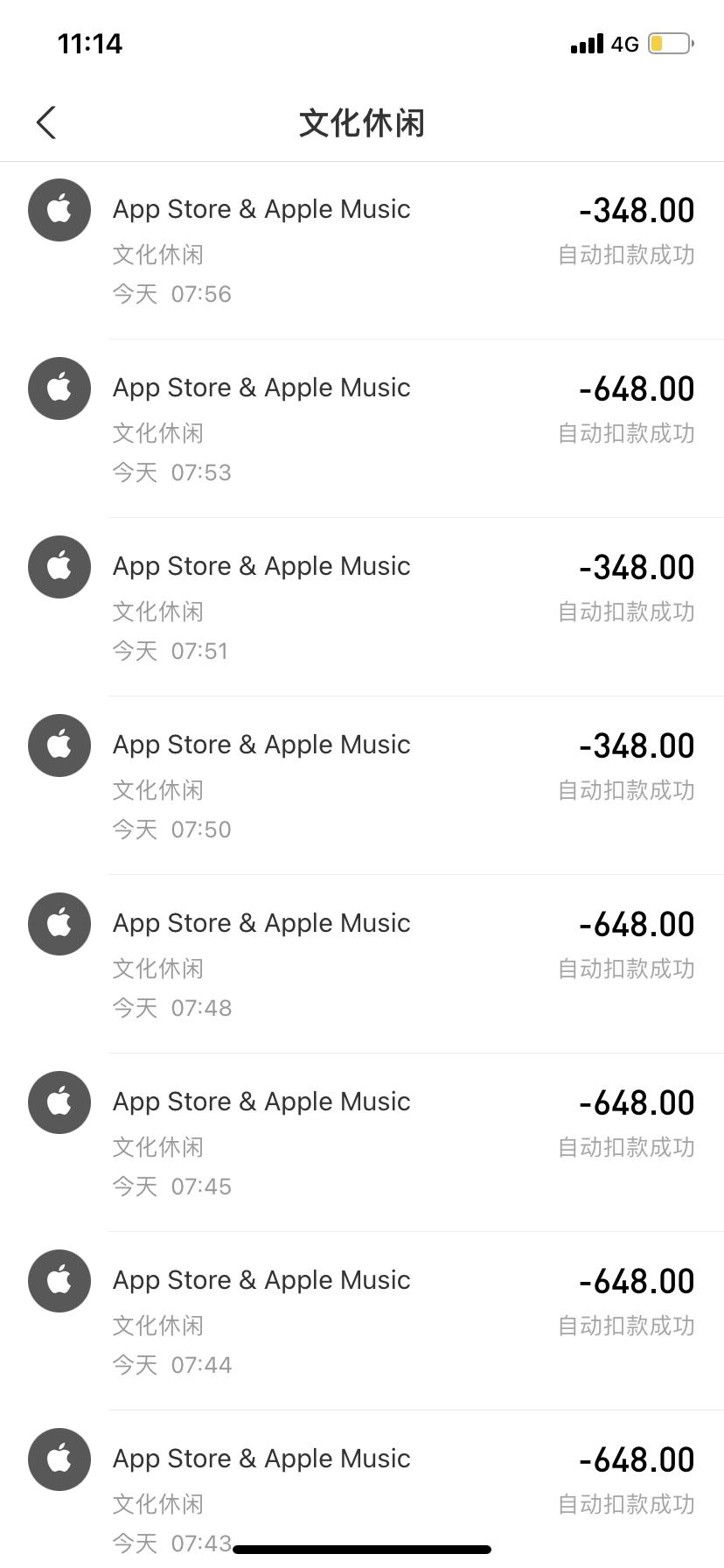This screenshot has height=1568, width=724.
Task: View the App Store charge from 07:51
Action: click(362, 607)
